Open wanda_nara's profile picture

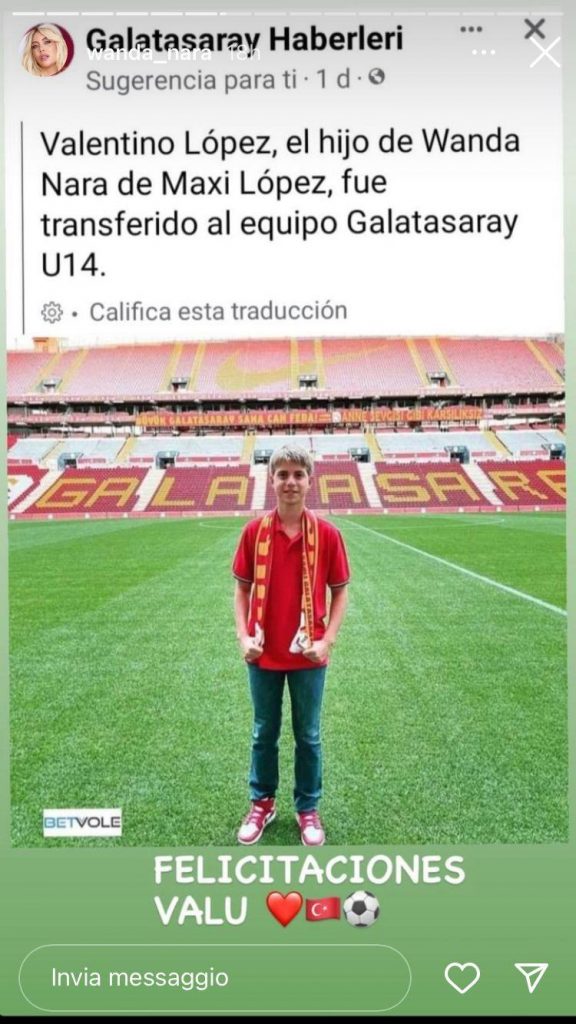[x=46, y=50]
